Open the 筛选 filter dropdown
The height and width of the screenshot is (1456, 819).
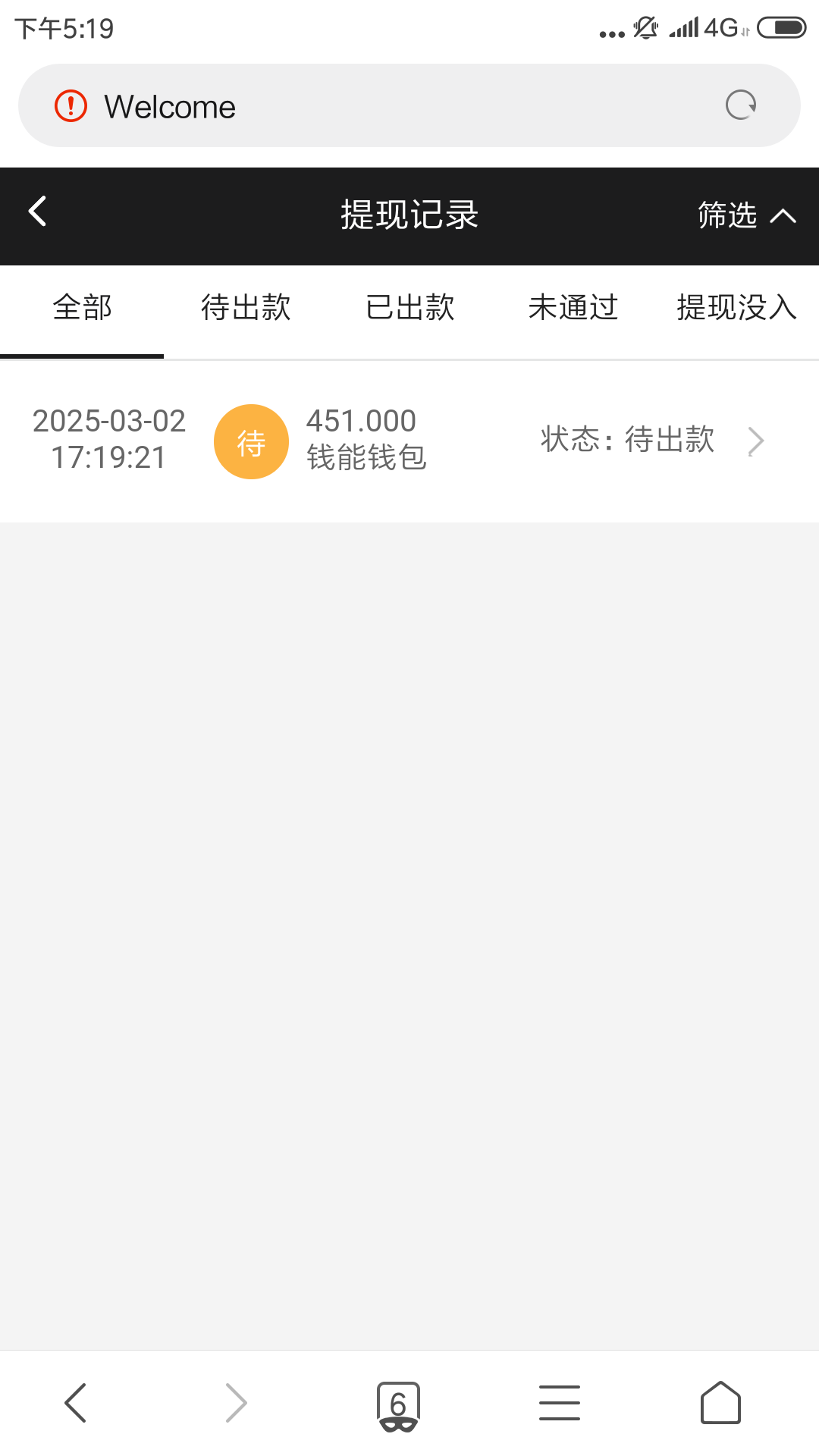[746, 215]
